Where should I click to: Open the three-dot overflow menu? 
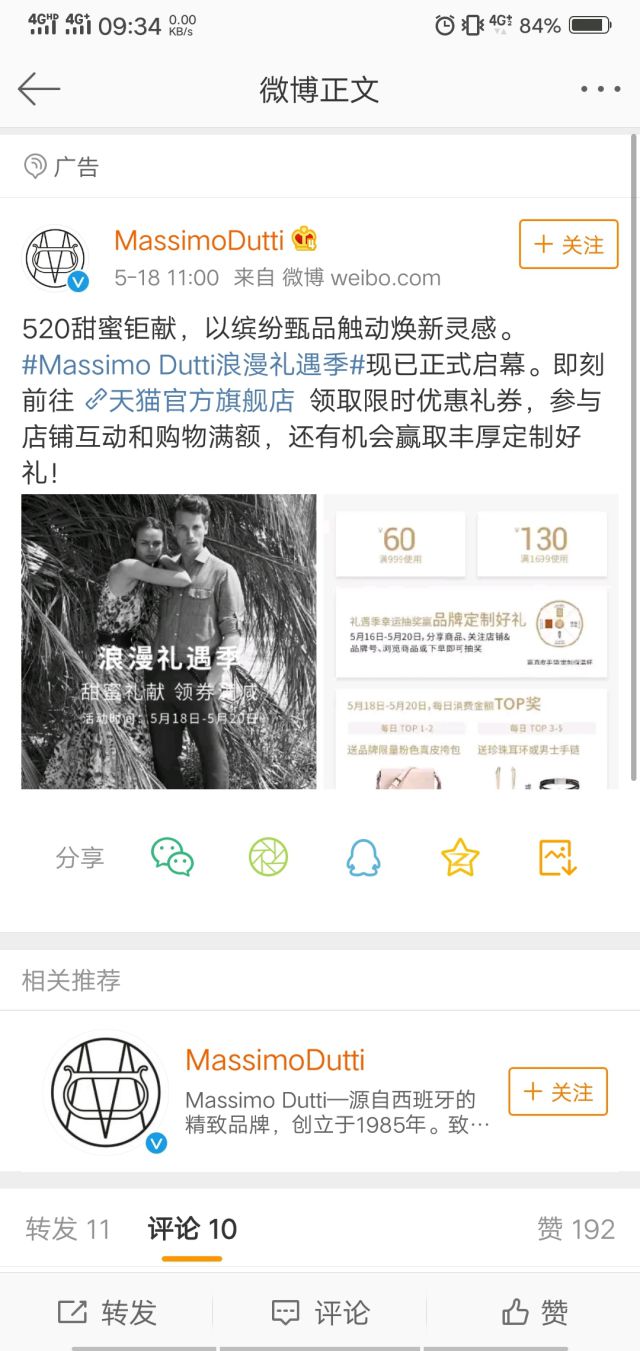click(600, 89)
